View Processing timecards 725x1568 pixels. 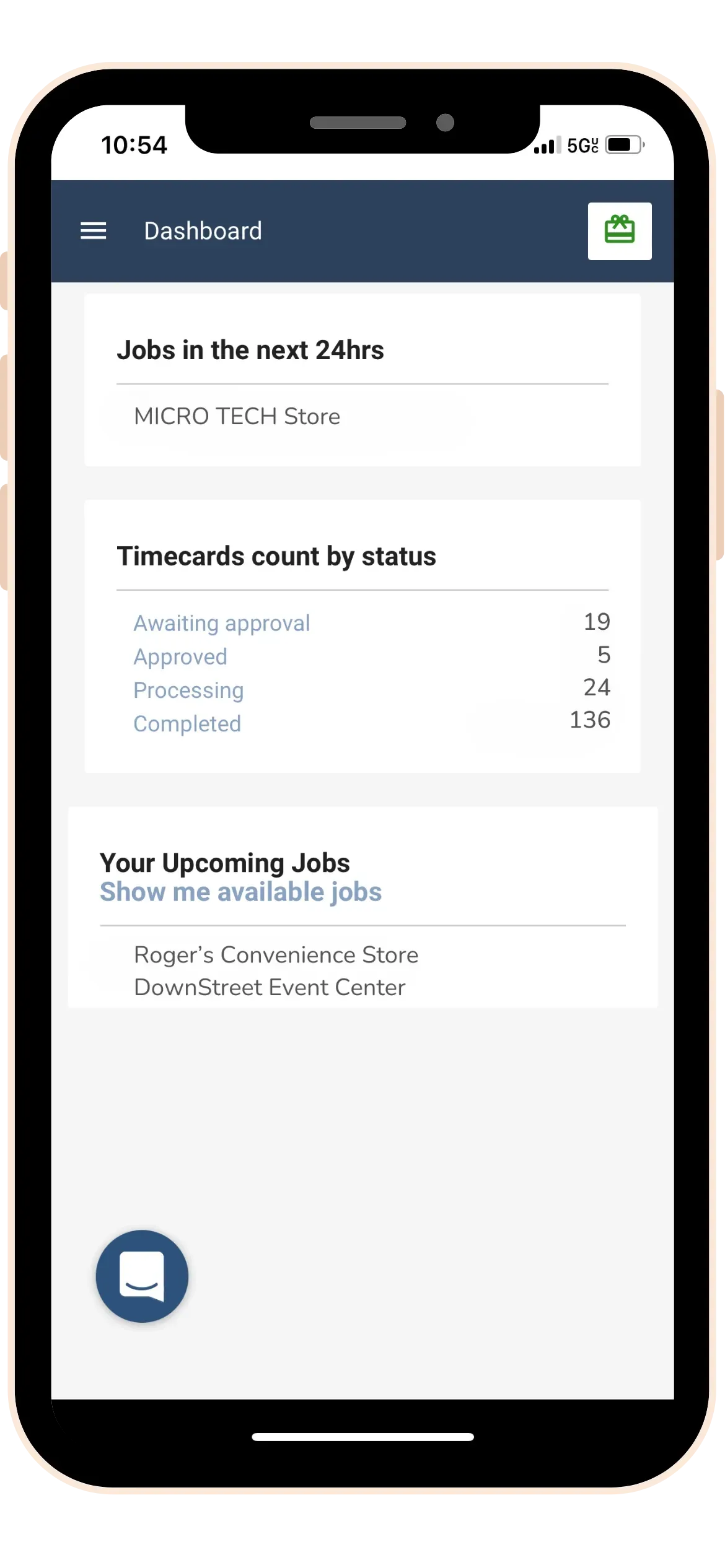[188, 690]
